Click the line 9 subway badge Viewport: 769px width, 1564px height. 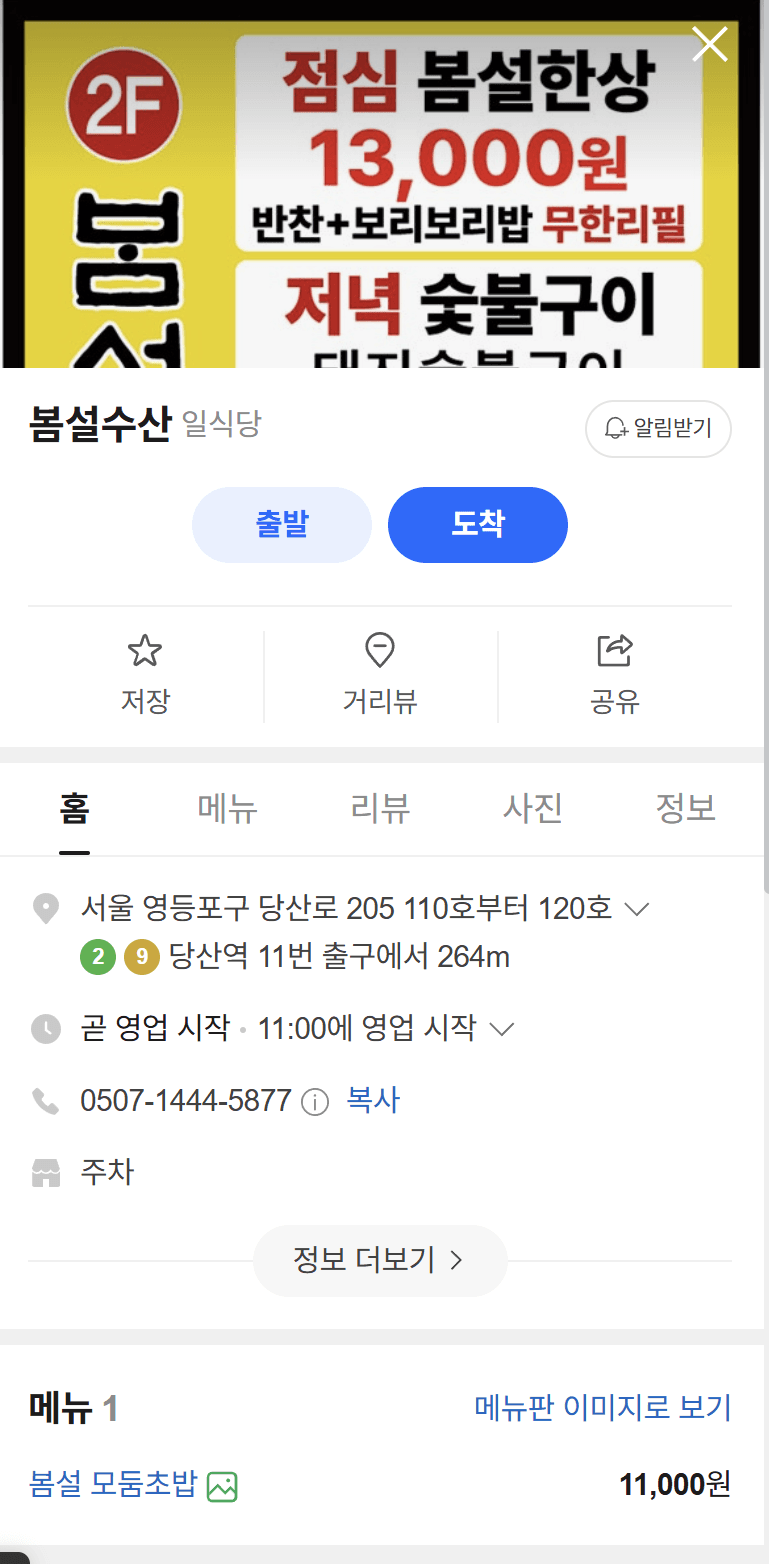(140, 957)
